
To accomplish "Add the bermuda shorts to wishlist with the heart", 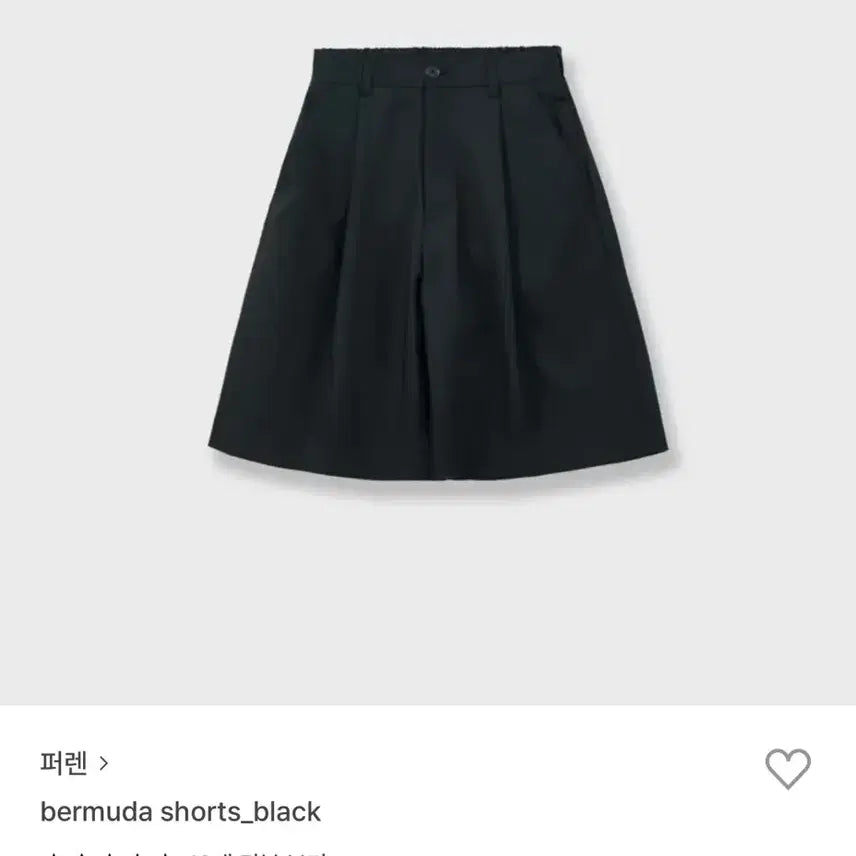I will (788, 769).
